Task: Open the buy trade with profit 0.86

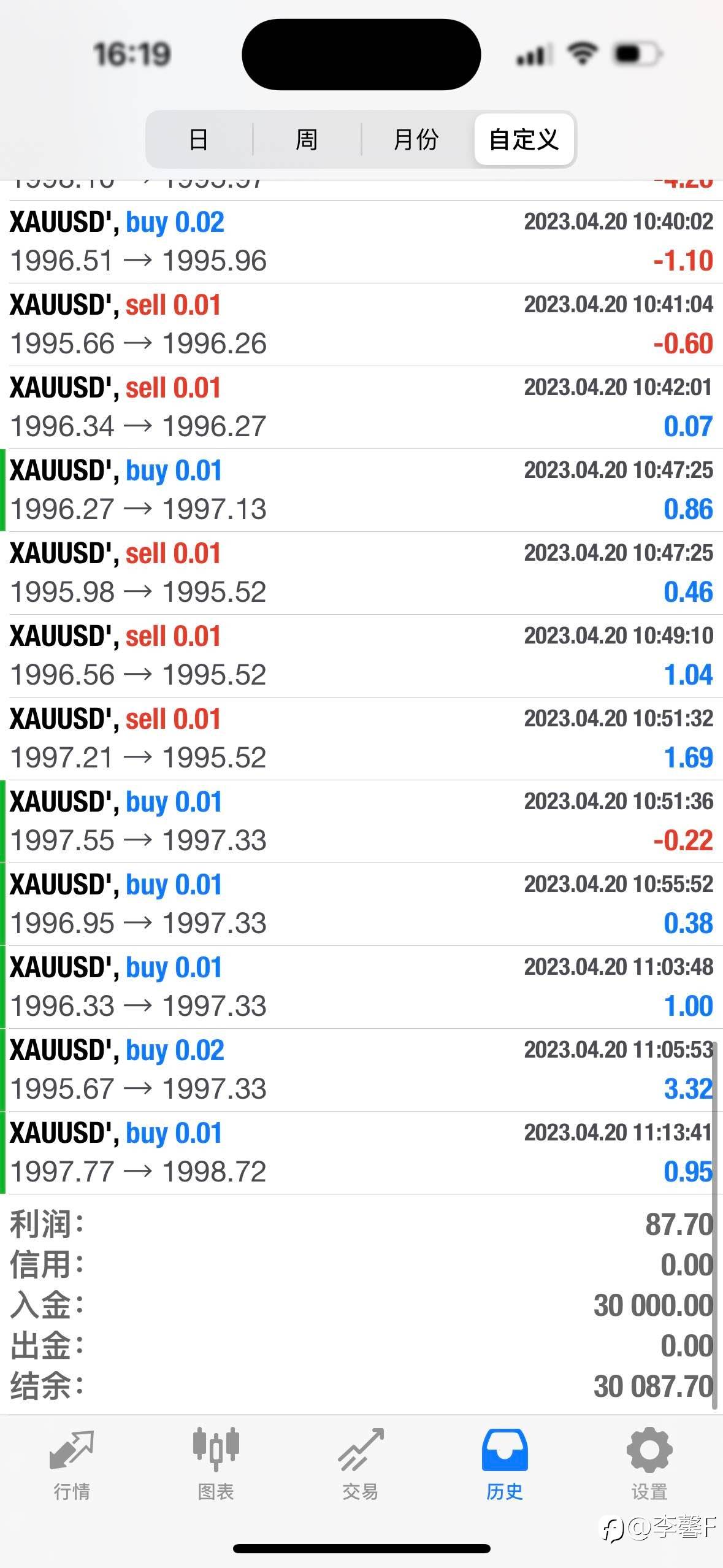Action: coord(361,490)
